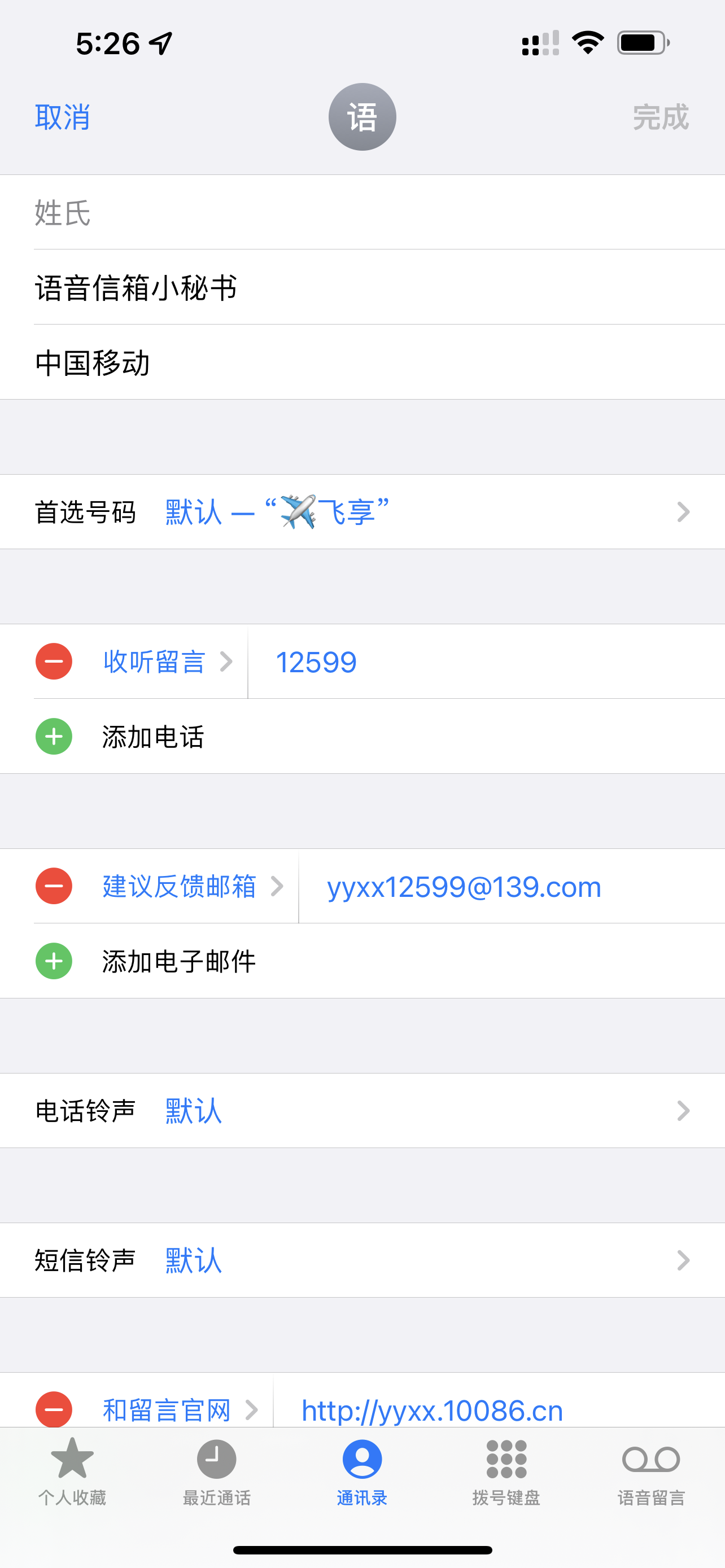Tap the 完成 button
Image resolution: width=725 pixels, height=1568 pixels.
coord(660,117)
